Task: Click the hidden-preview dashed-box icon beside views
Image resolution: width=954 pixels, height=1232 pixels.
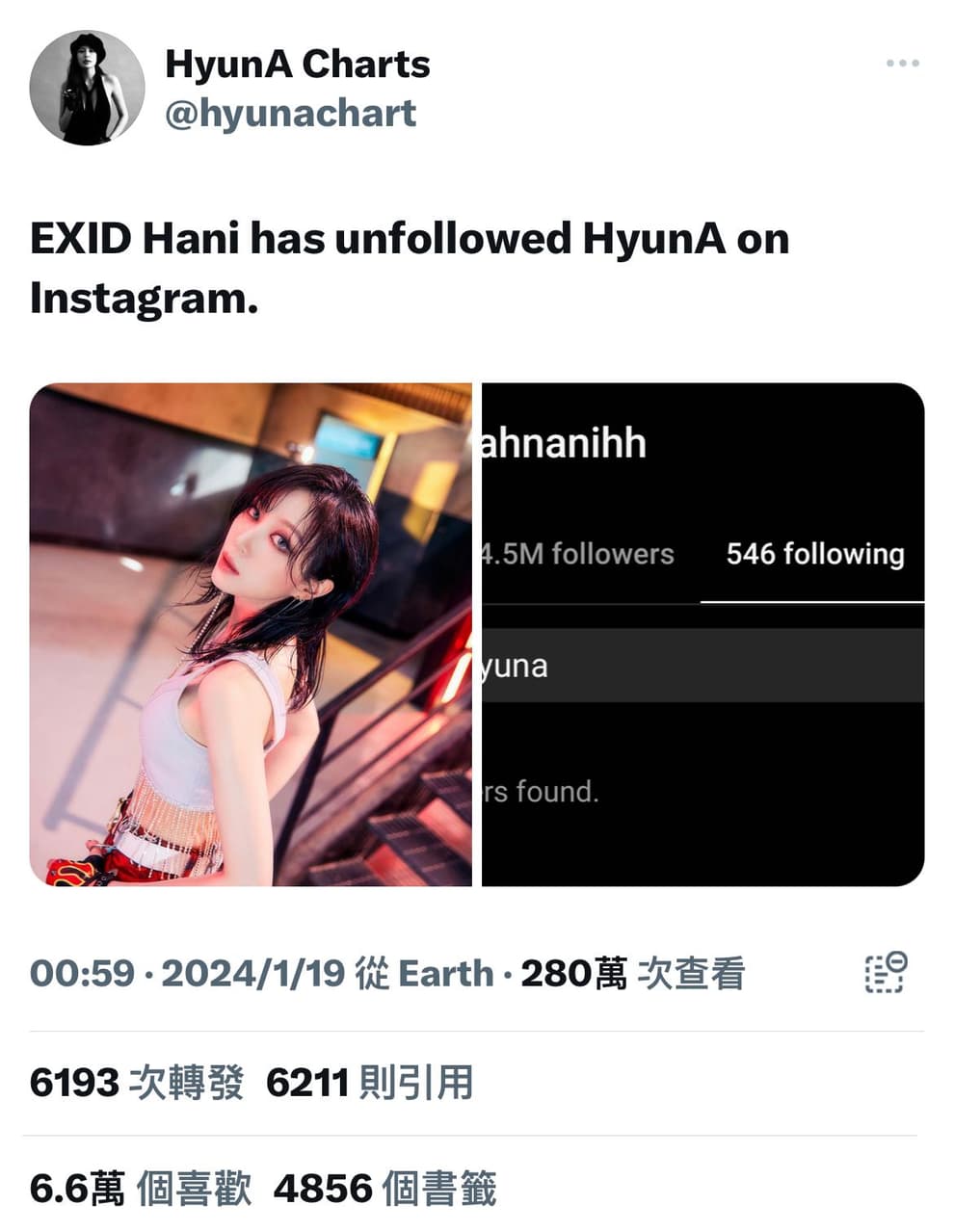Action: (886, 972)
